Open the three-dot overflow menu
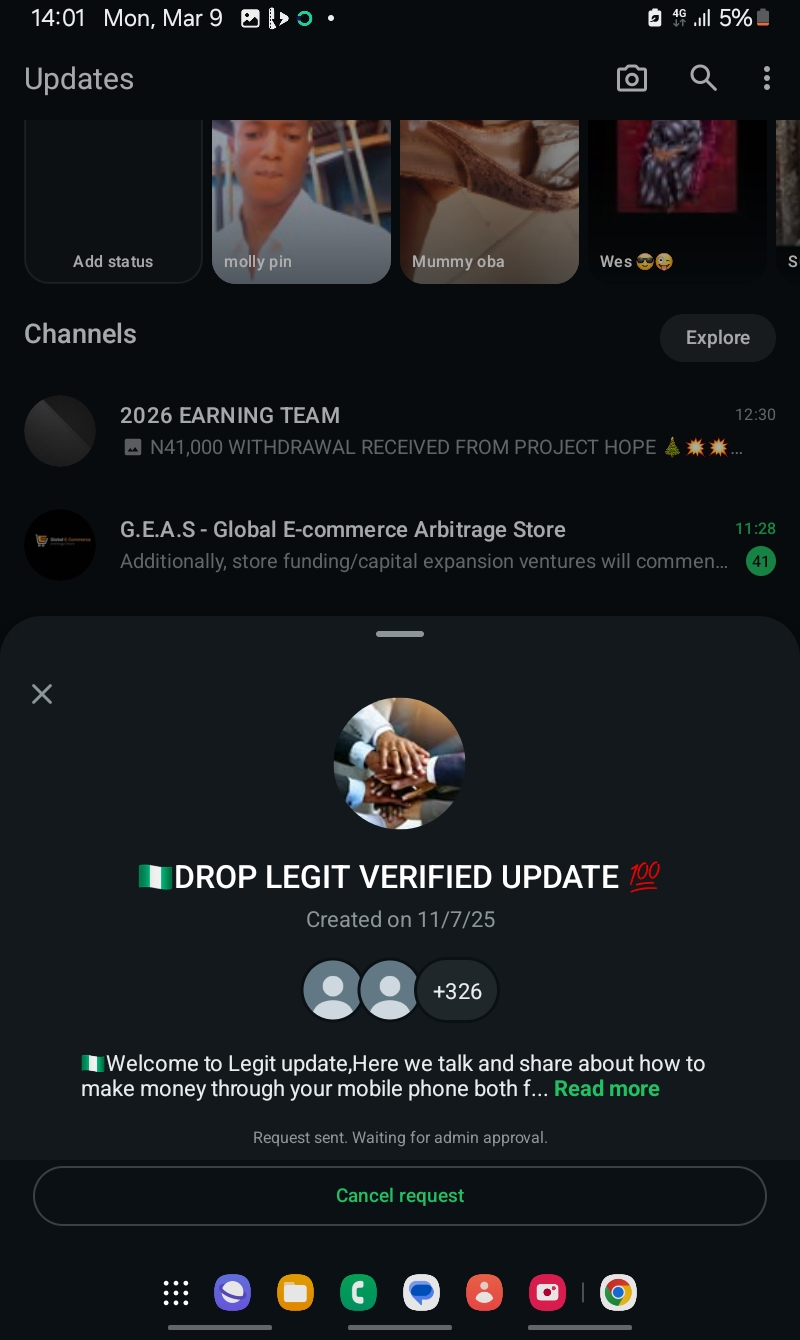800x1340 pixels. [767, 79]
